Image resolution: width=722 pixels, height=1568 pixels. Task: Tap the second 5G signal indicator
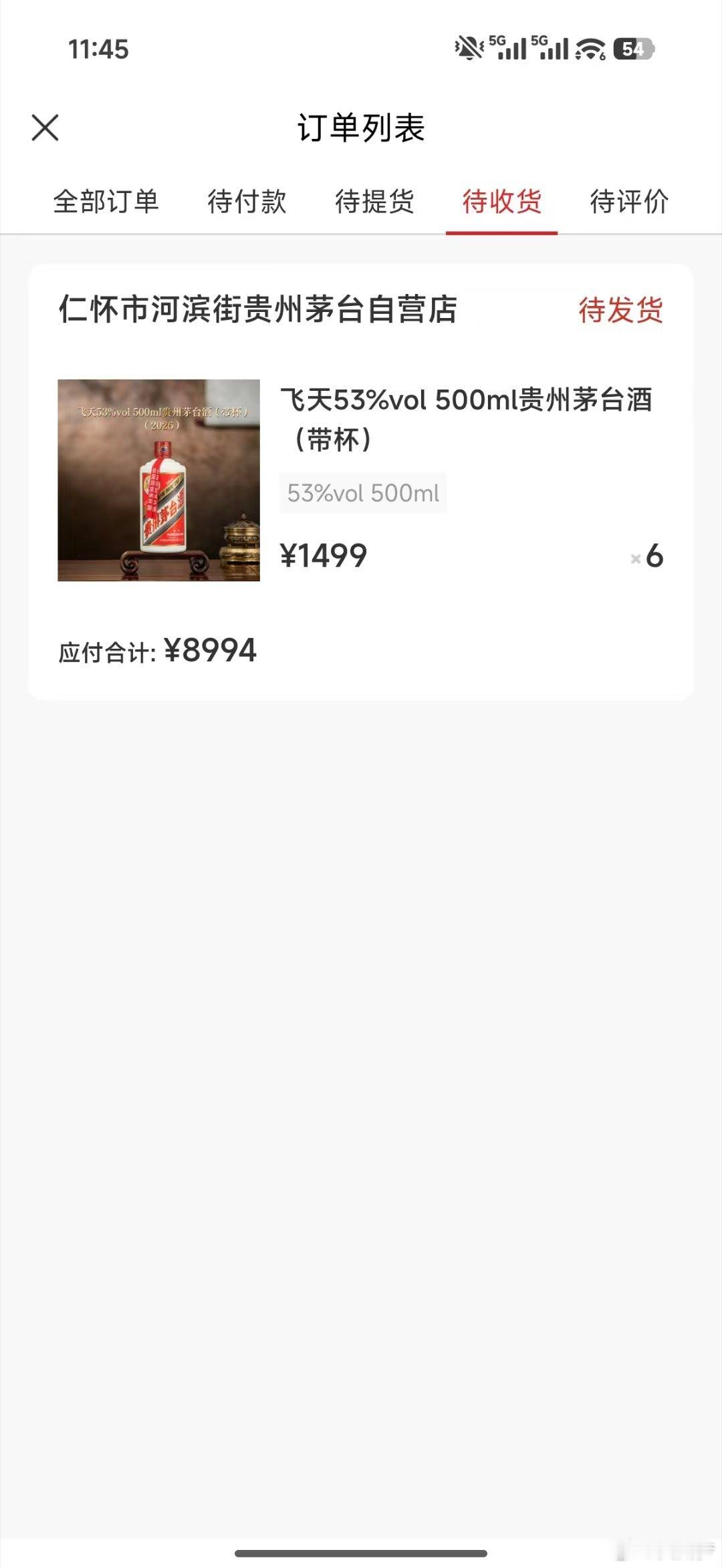[551, 45]
